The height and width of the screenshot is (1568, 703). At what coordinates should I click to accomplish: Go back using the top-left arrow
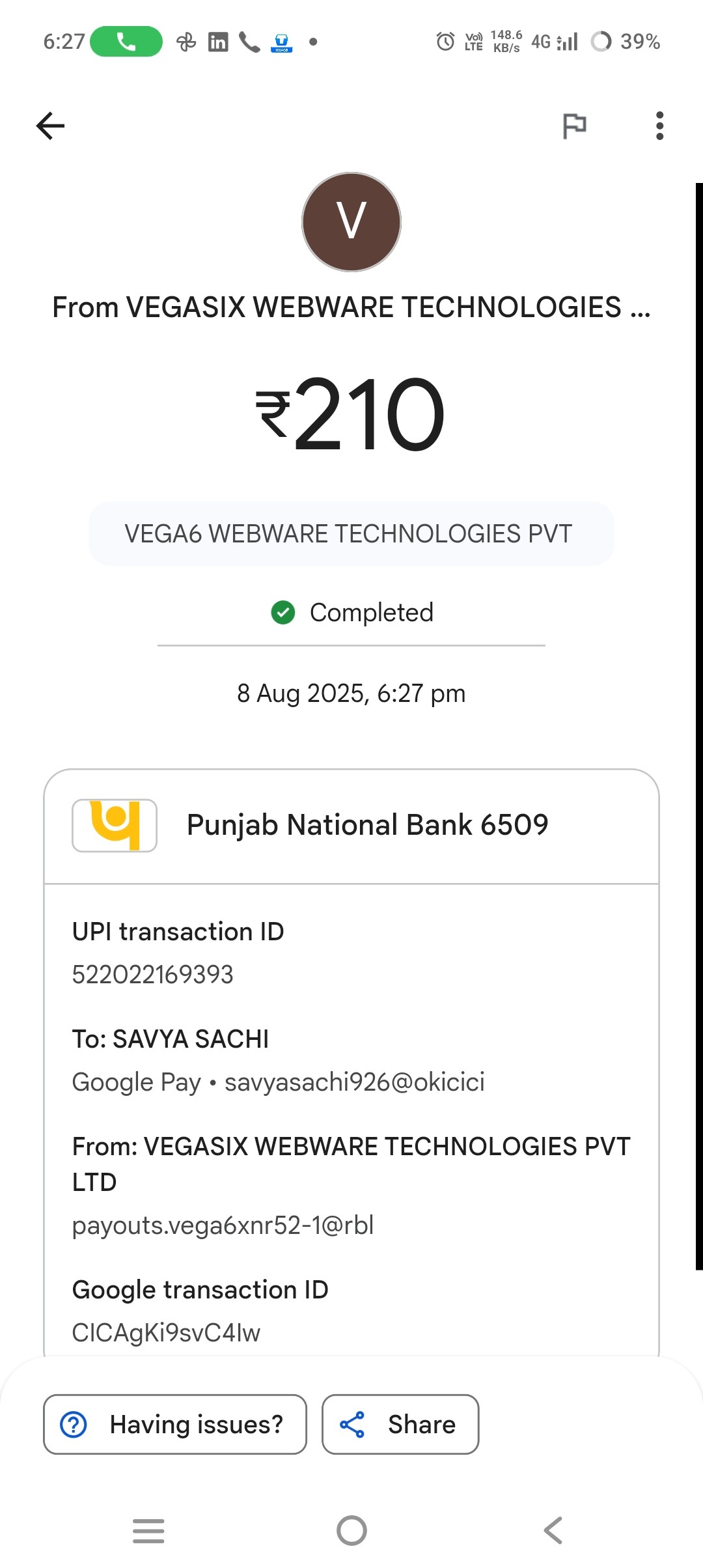(x=50, y=126)
